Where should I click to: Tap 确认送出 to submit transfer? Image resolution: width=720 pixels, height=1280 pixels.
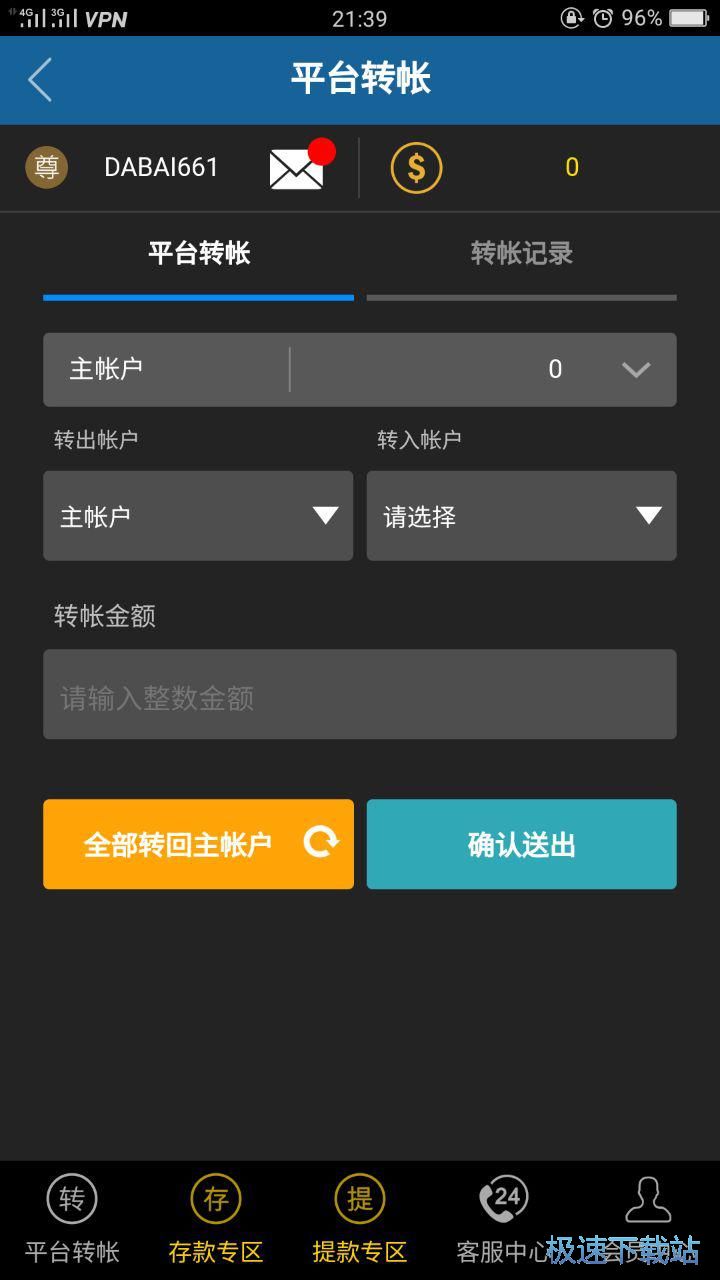pyautogui.click(x=521, y=844)
